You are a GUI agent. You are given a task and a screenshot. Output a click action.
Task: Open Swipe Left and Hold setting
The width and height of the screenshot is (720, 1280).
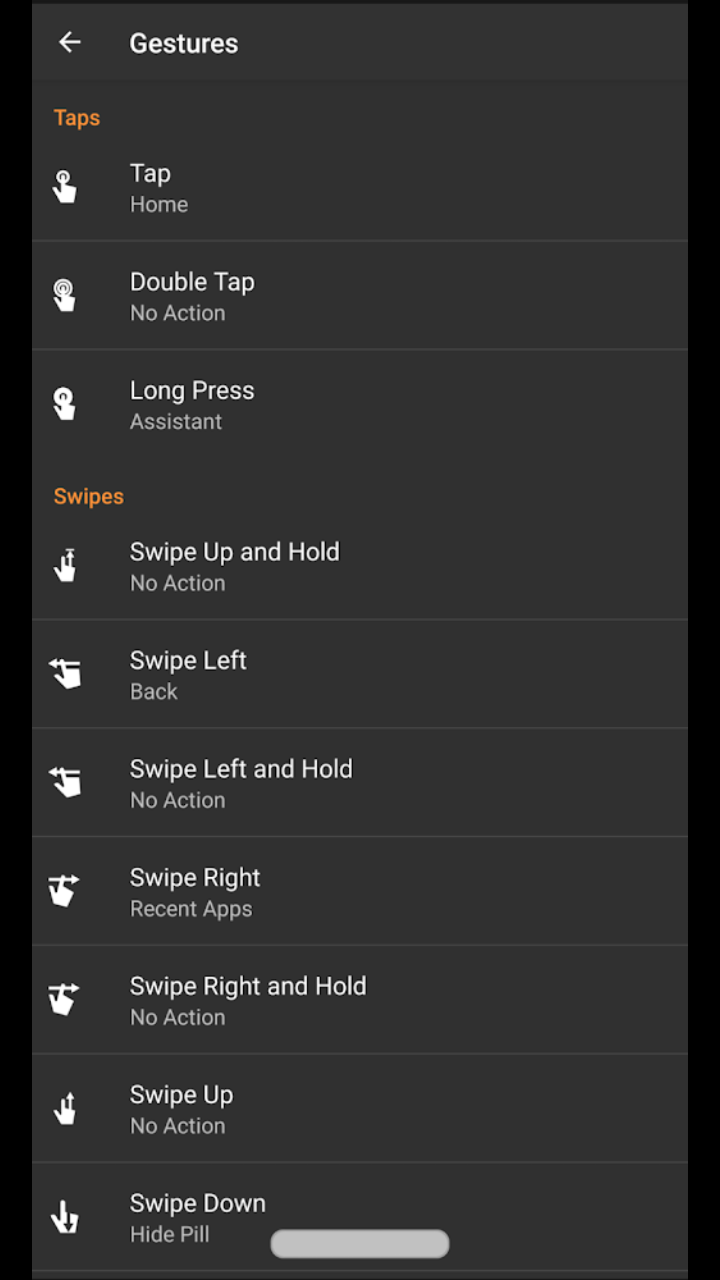(x=360, y=783)
